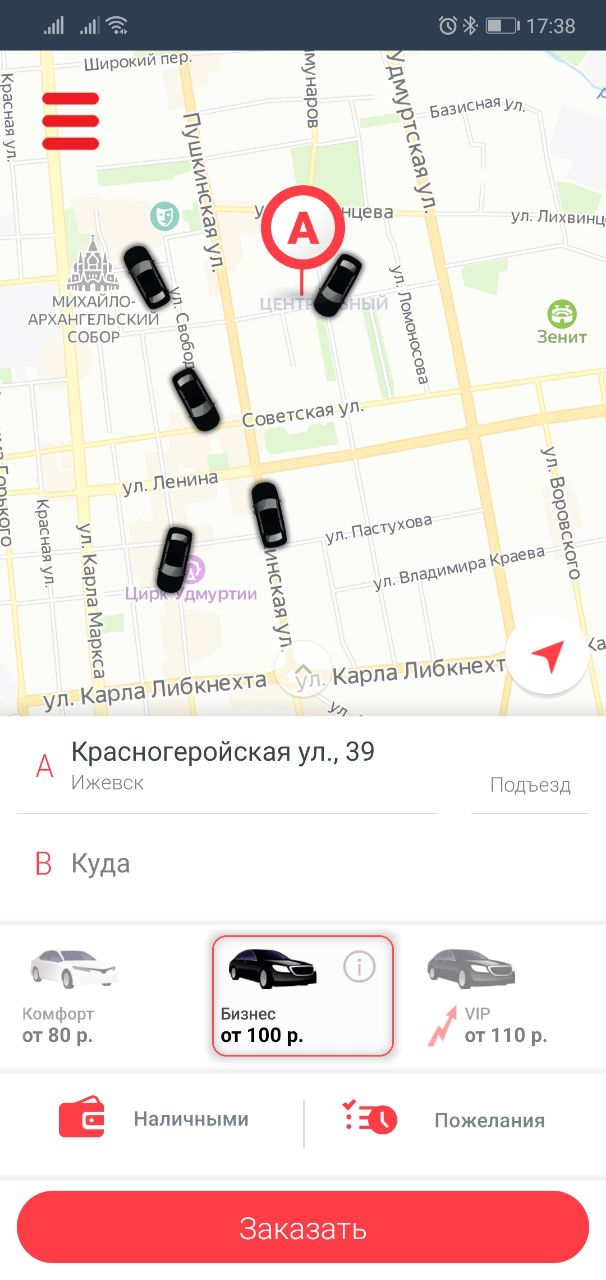Center map on my current location
The width and height of the screenshot is (606, 1280).
pos(546,654)
